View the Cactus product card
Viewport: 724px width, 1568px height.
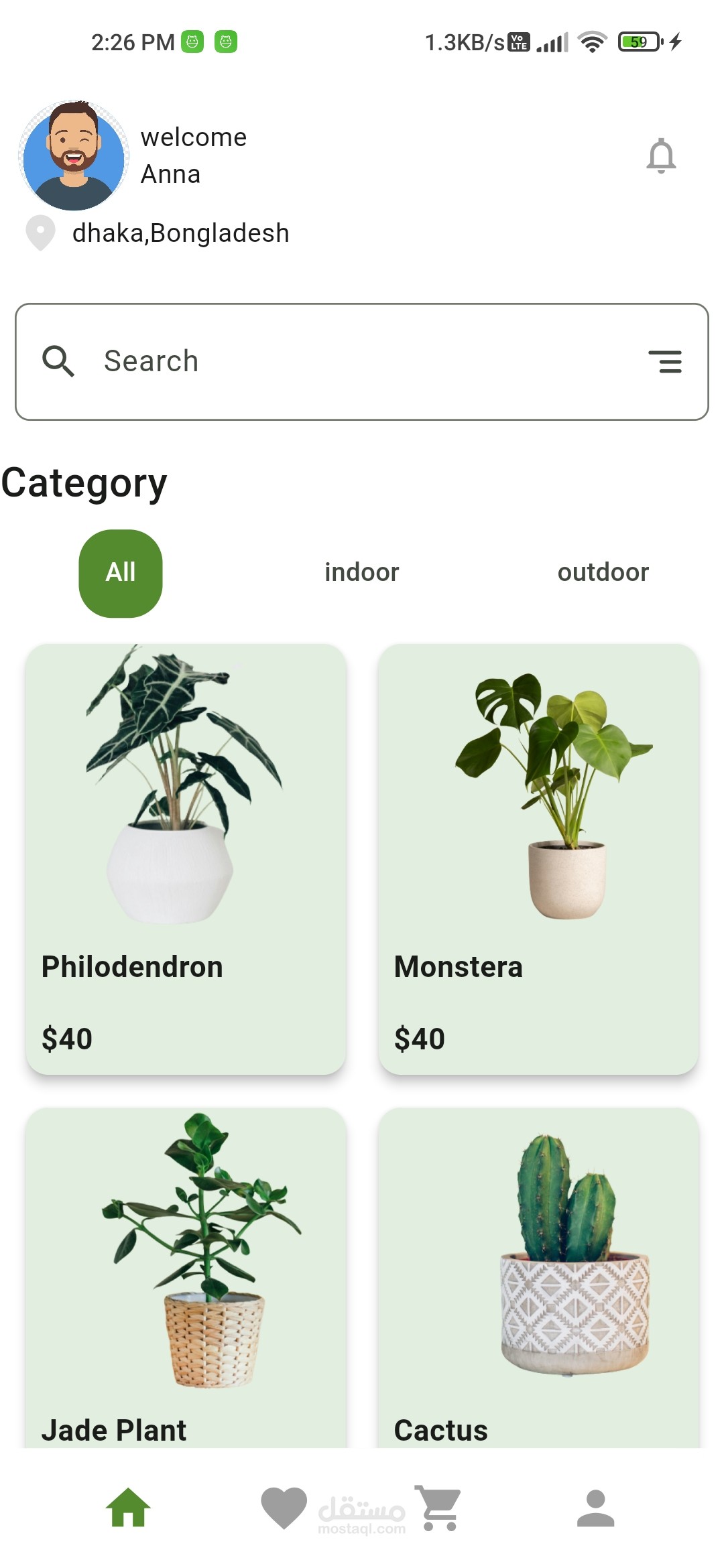click(538, 1277)
